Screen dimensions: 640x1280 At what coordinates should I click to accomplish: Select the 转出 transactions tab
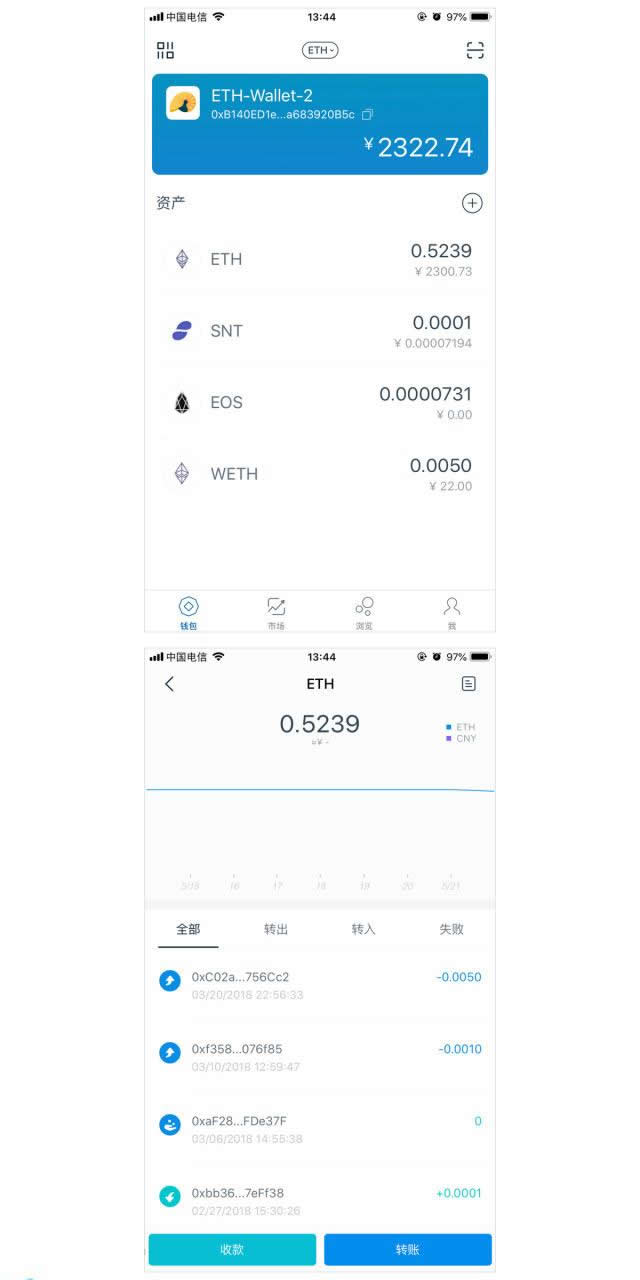[276, 929]
